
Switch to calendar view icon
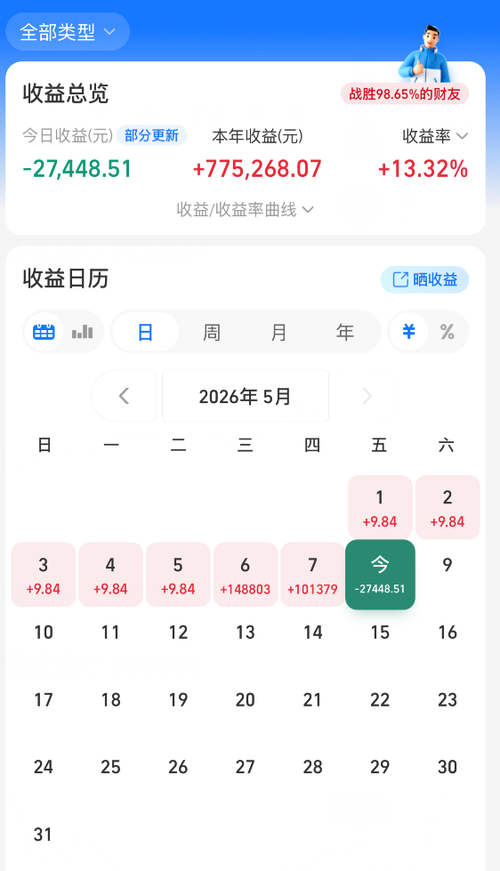coord(44,332)
